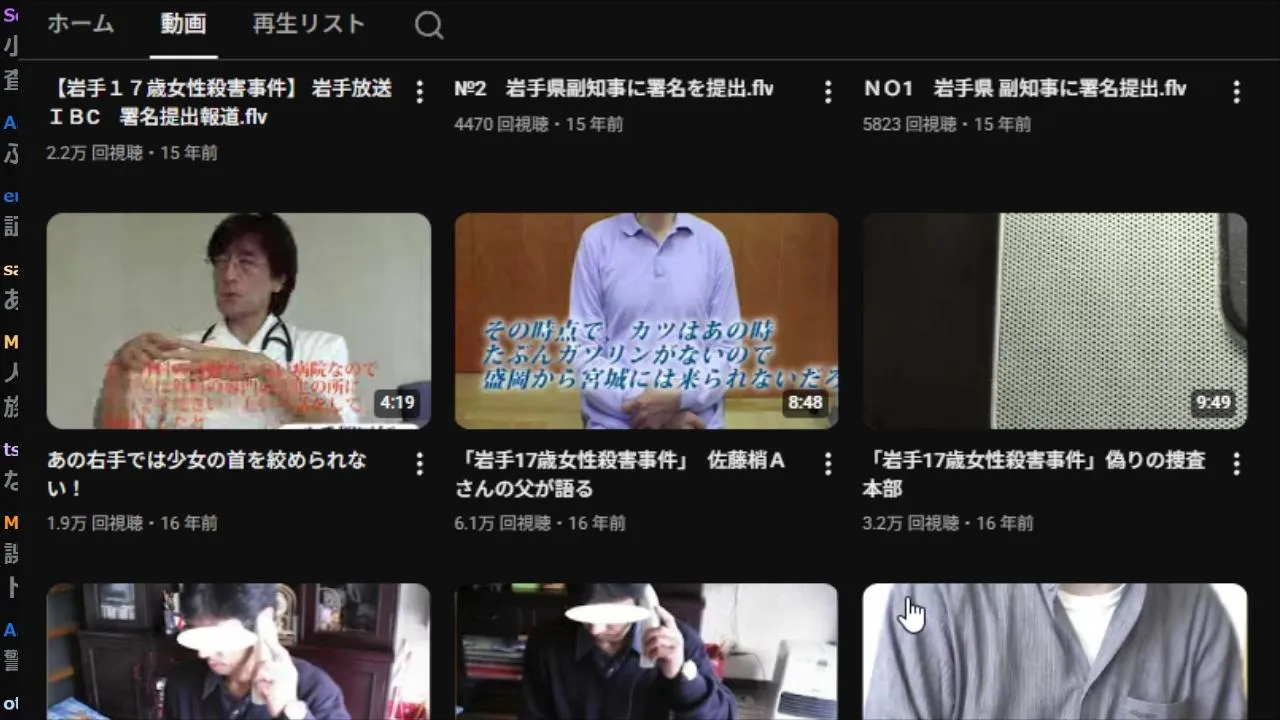Screen dimensions: 1280x720
Task: Open more options for あの右手では少女の首を絞められない
Action: pos(419,463)
